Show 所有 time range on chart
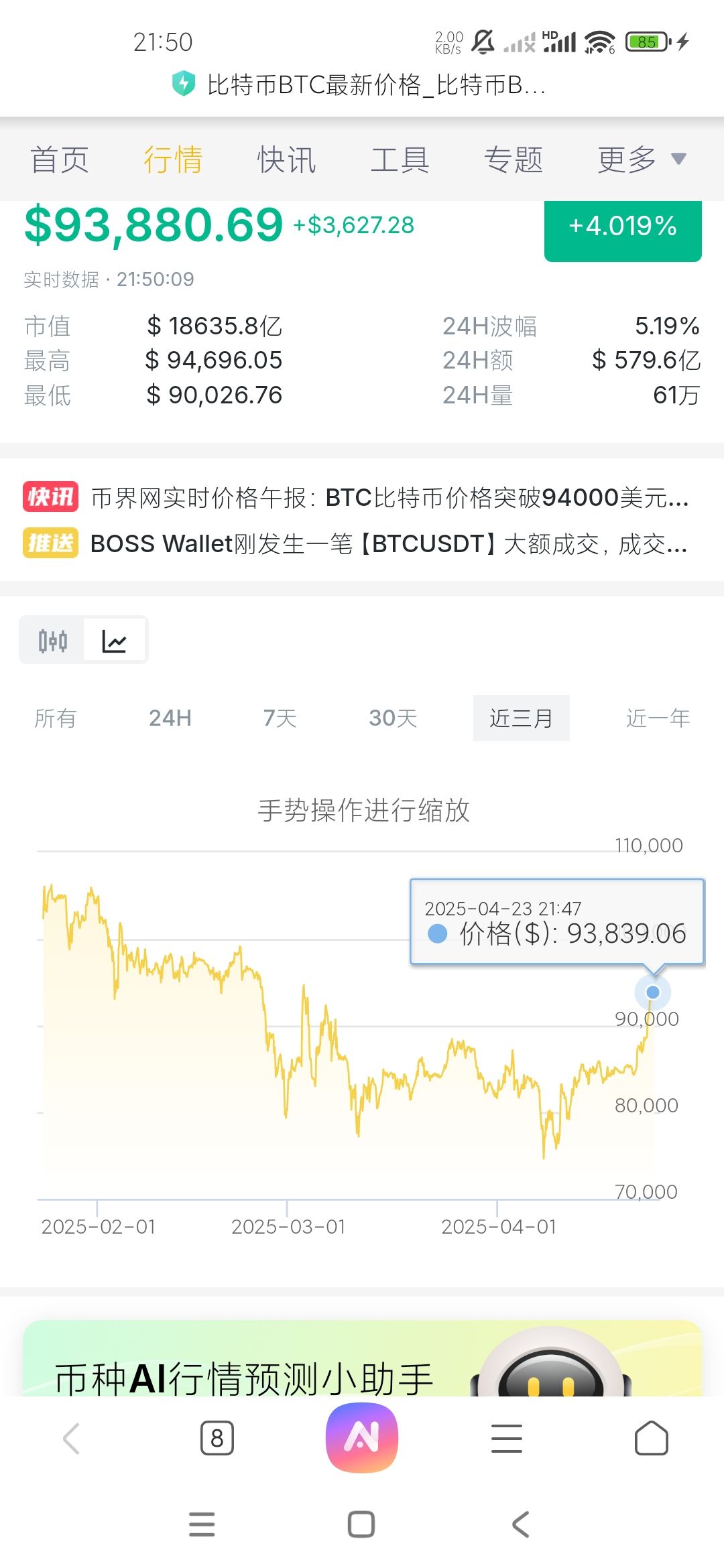This screenshot has width=724, height=1568. 55,718
